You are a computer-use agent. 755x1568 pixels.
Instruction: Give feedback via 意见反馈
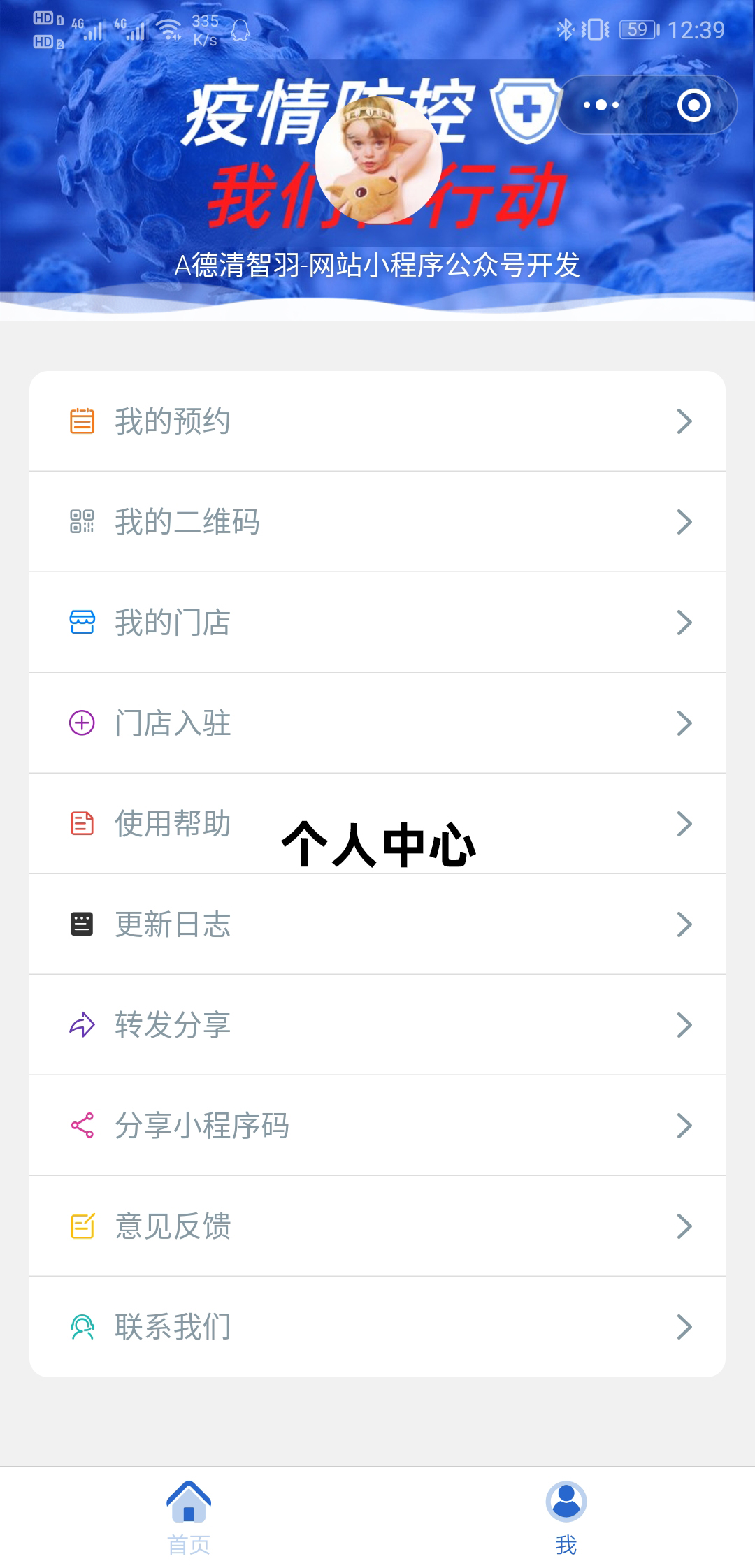pos(377,1226)
